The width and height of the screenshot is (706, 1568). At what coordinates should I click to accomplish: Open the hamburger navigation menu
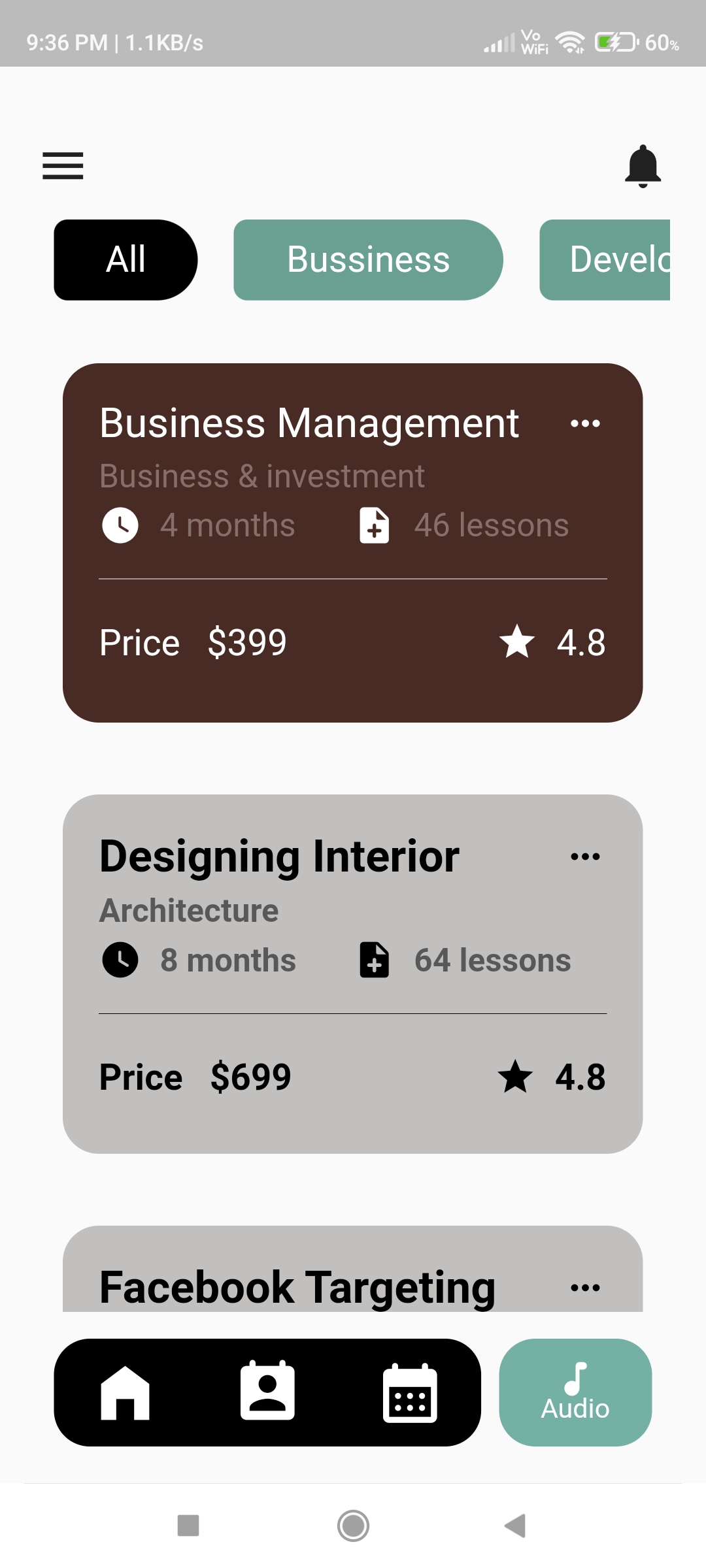[63, 166]
